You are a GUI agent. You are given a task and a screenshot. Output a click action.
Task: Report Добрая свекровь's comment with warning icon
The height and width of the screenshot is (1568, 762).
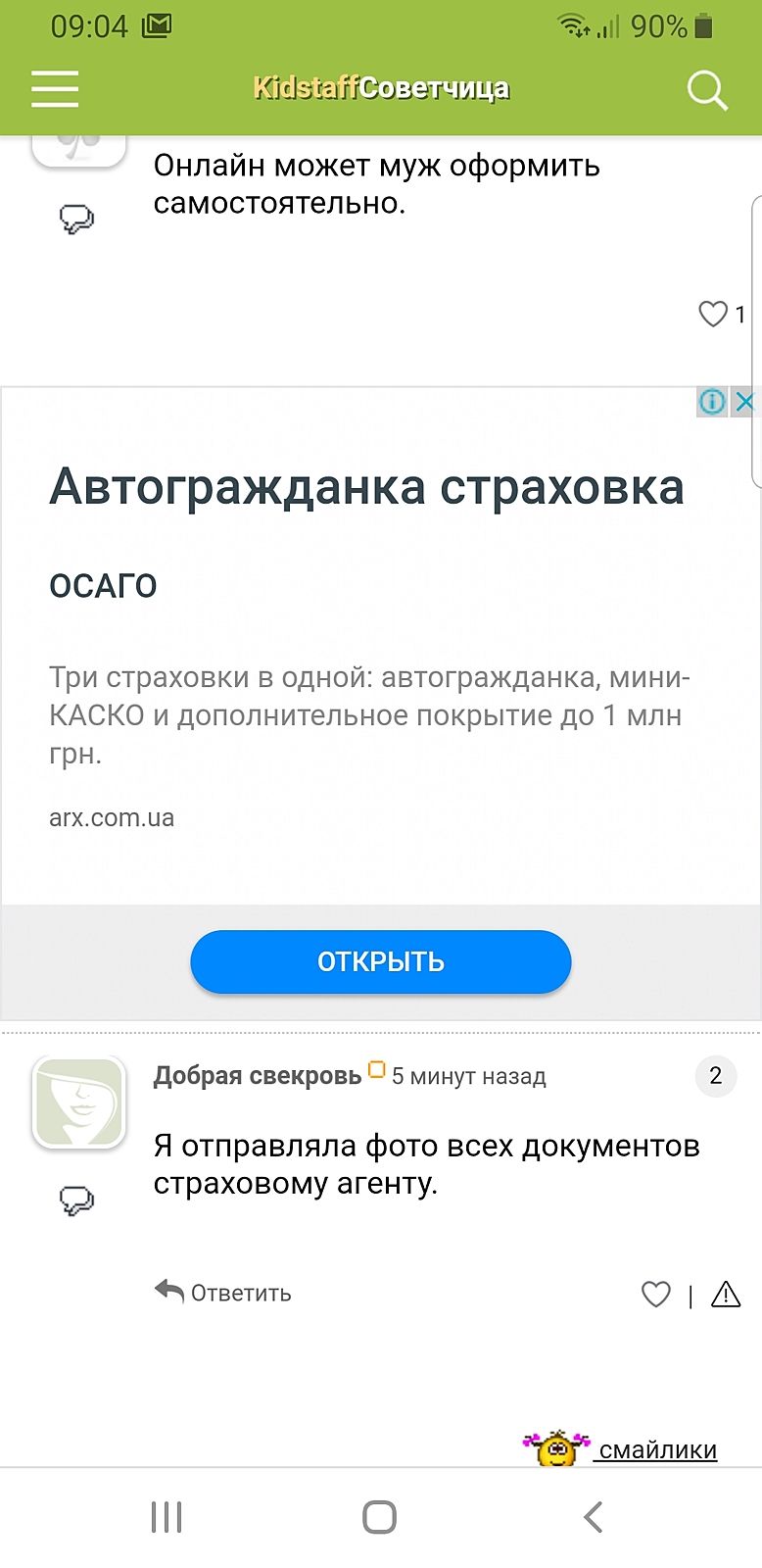point(726,1295)
